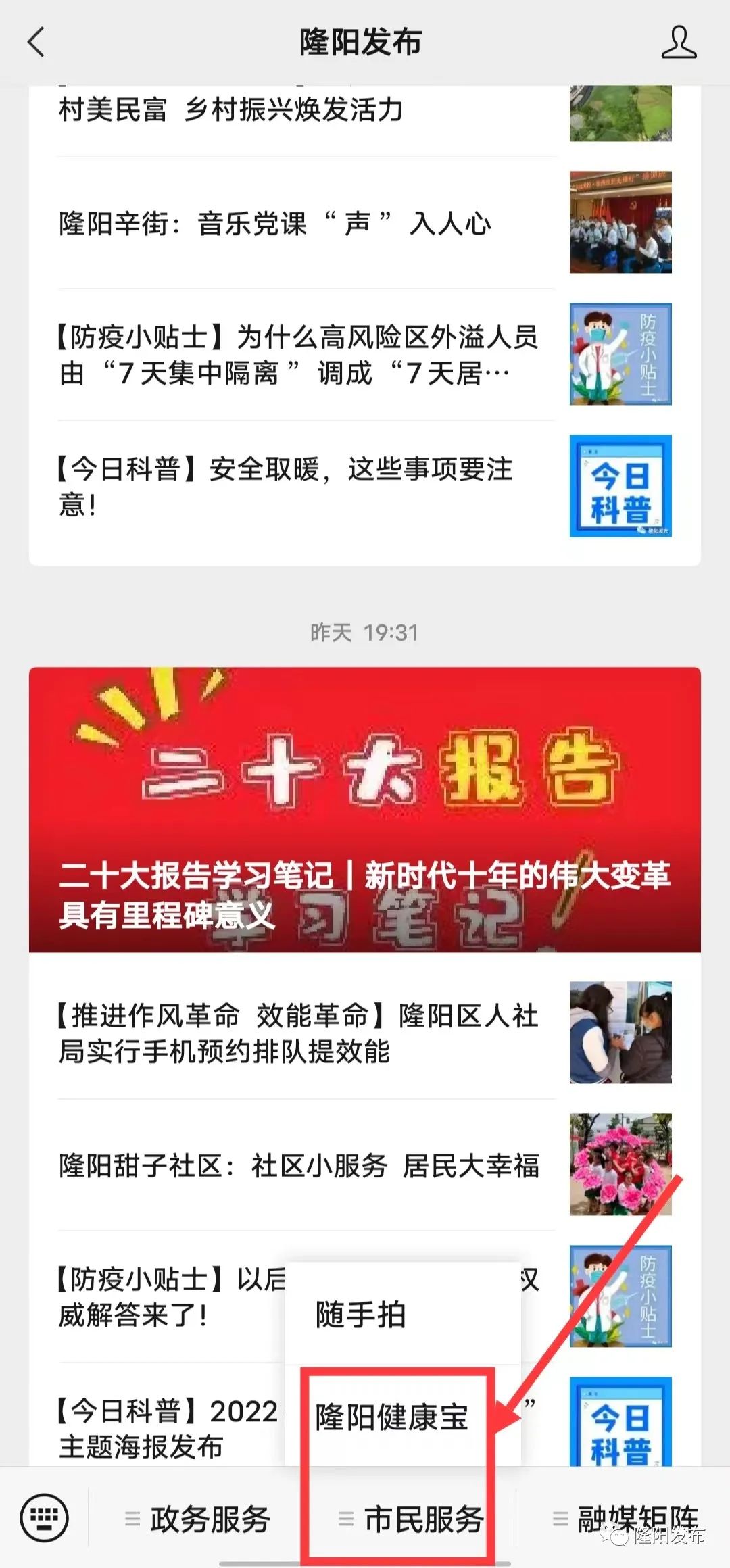730x1568 pixels.
Task: Click the 昨天 19:31 timestamp
Action: pyautogui.click(x=365, y=633)
